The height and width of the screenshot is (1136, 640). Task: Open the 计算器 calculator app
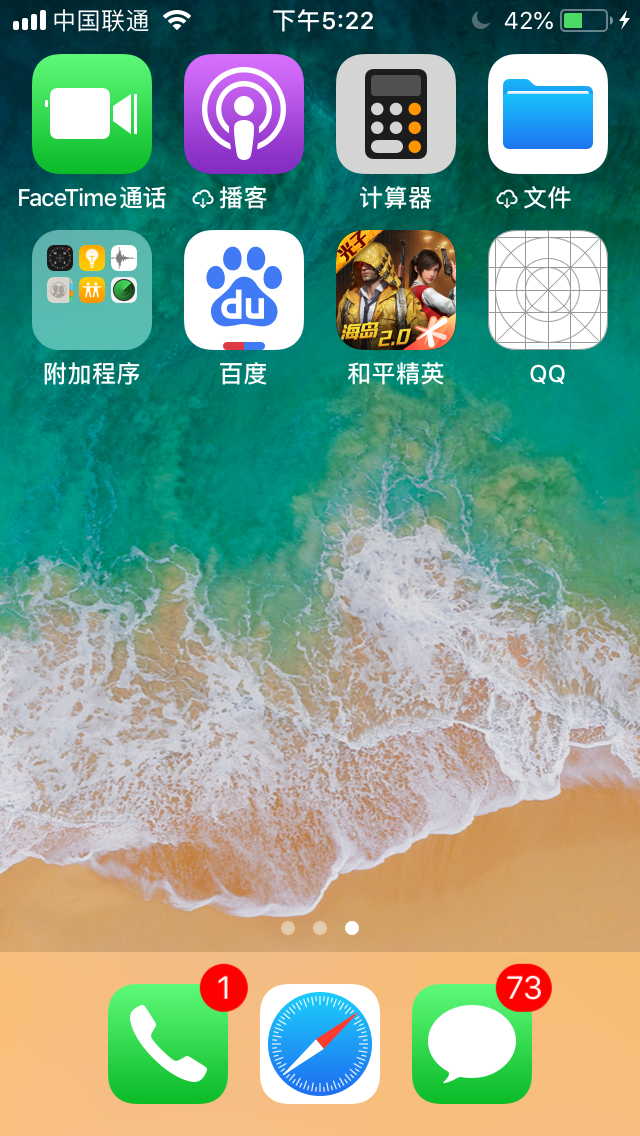click(x=396, y=114)
